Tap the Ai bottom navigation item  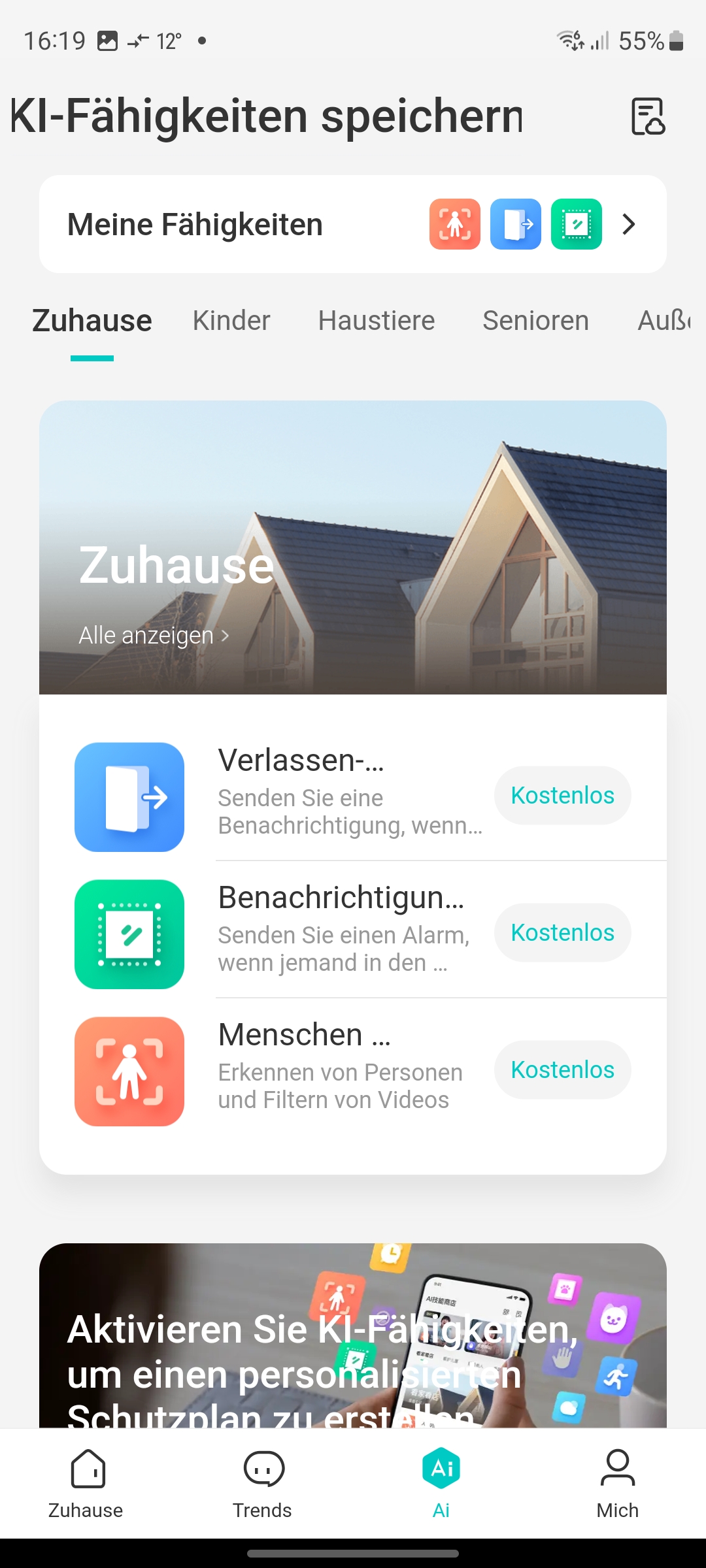coord(441,1484)
